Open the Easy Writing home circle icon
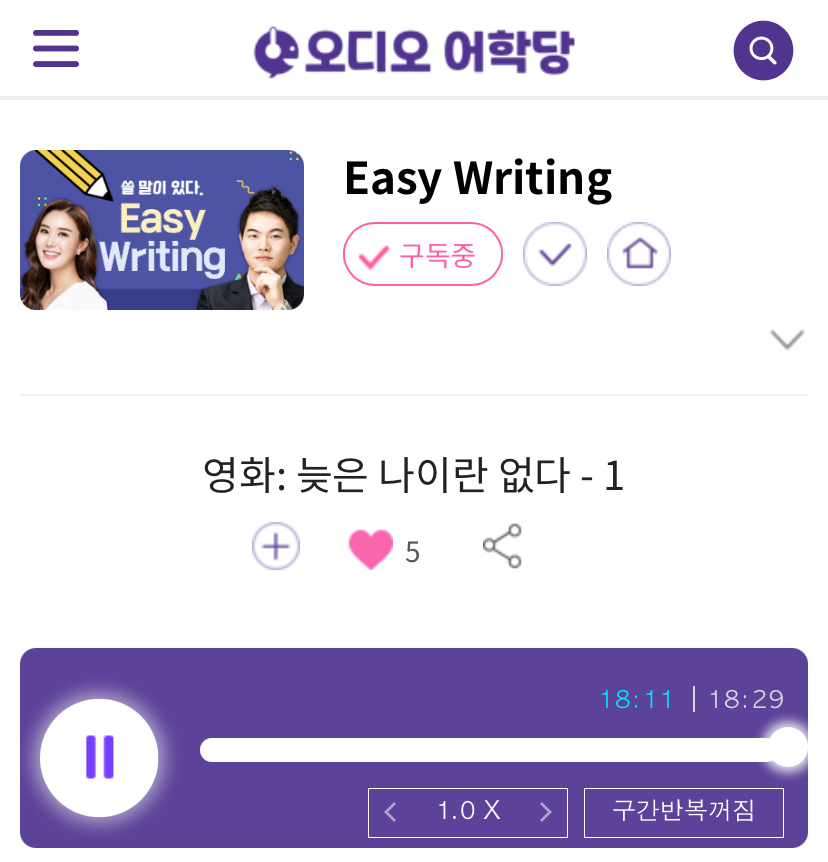 [x=639, y=254]
